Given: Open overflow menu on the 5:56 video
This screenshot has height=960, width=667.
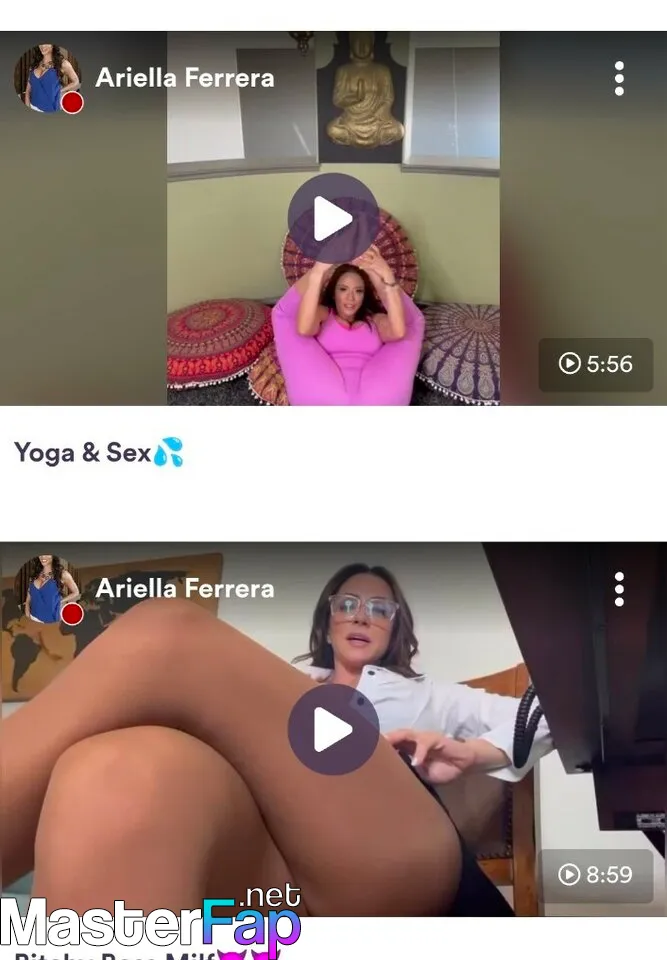Looking at the screenshot, I should [619, 78].
